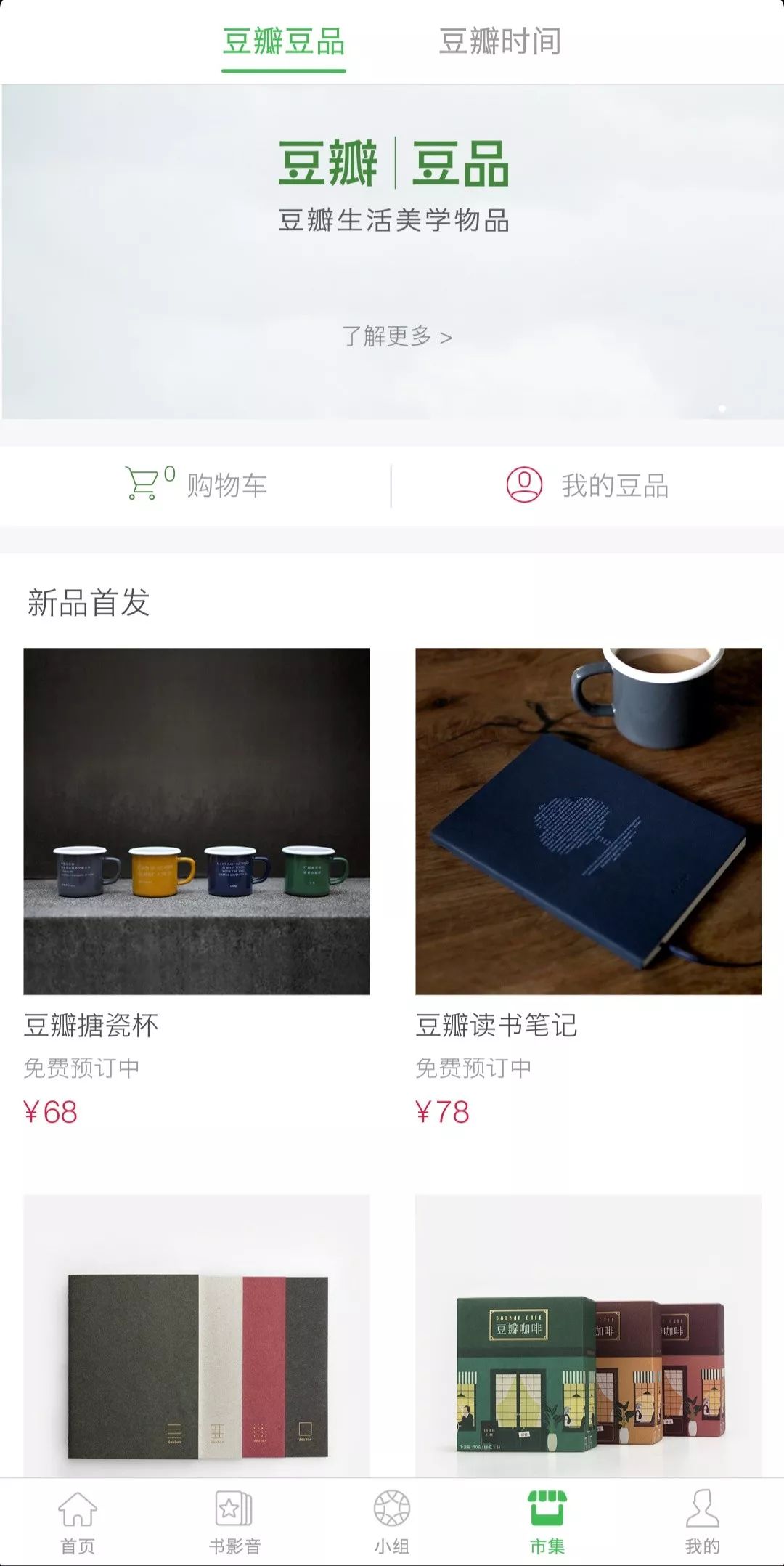View the 豆瓣搪瓷杯 product
Screen dimensions: 784x1566
pos(197,821)
